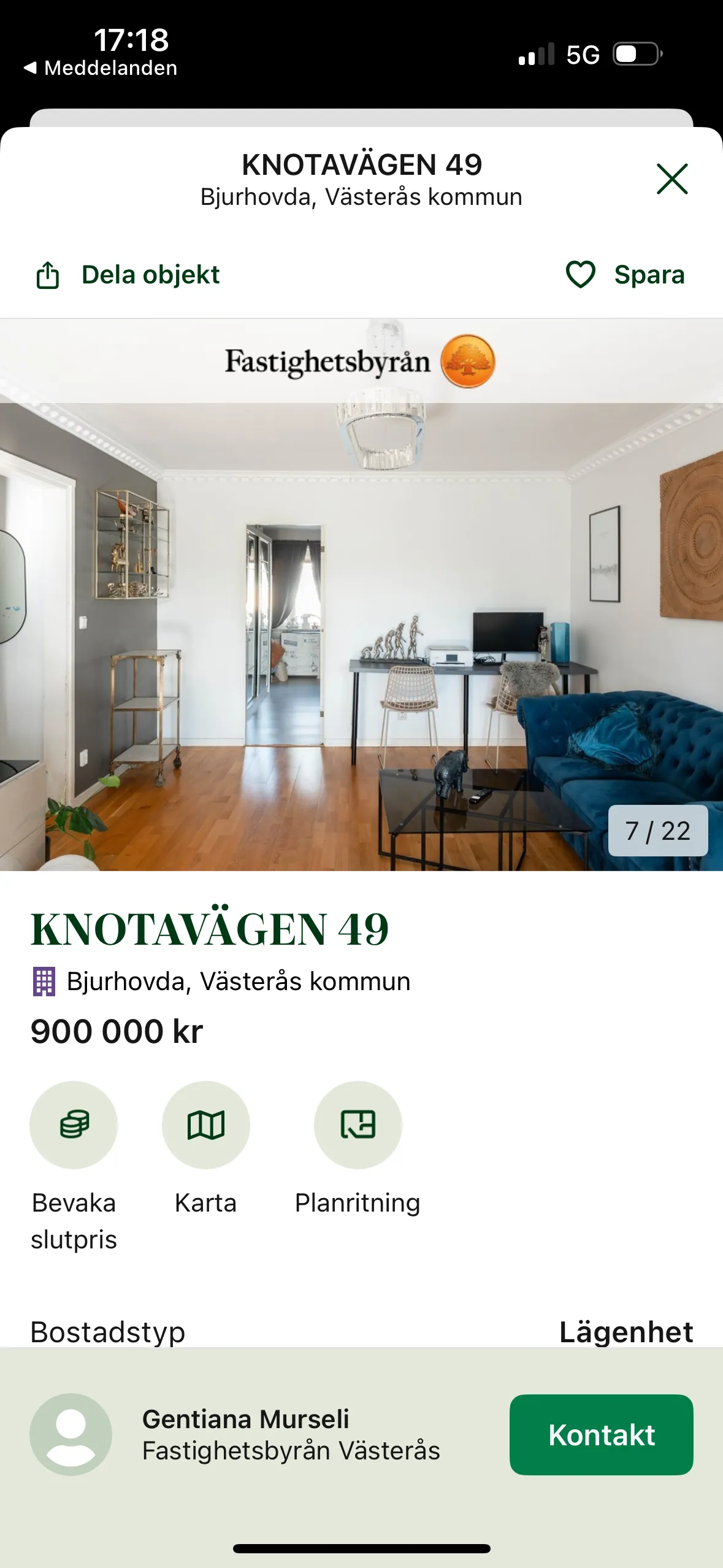Click the purple apartment building icon

click(x=44, y=981)
